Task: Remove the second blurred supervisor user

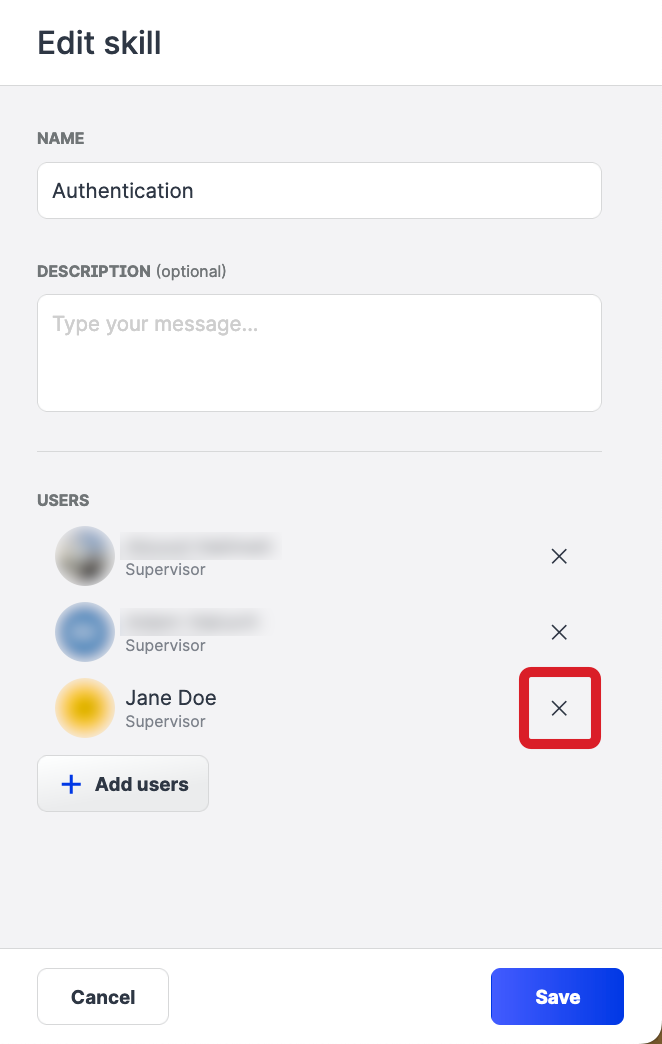Action: [x=559, y=632]
